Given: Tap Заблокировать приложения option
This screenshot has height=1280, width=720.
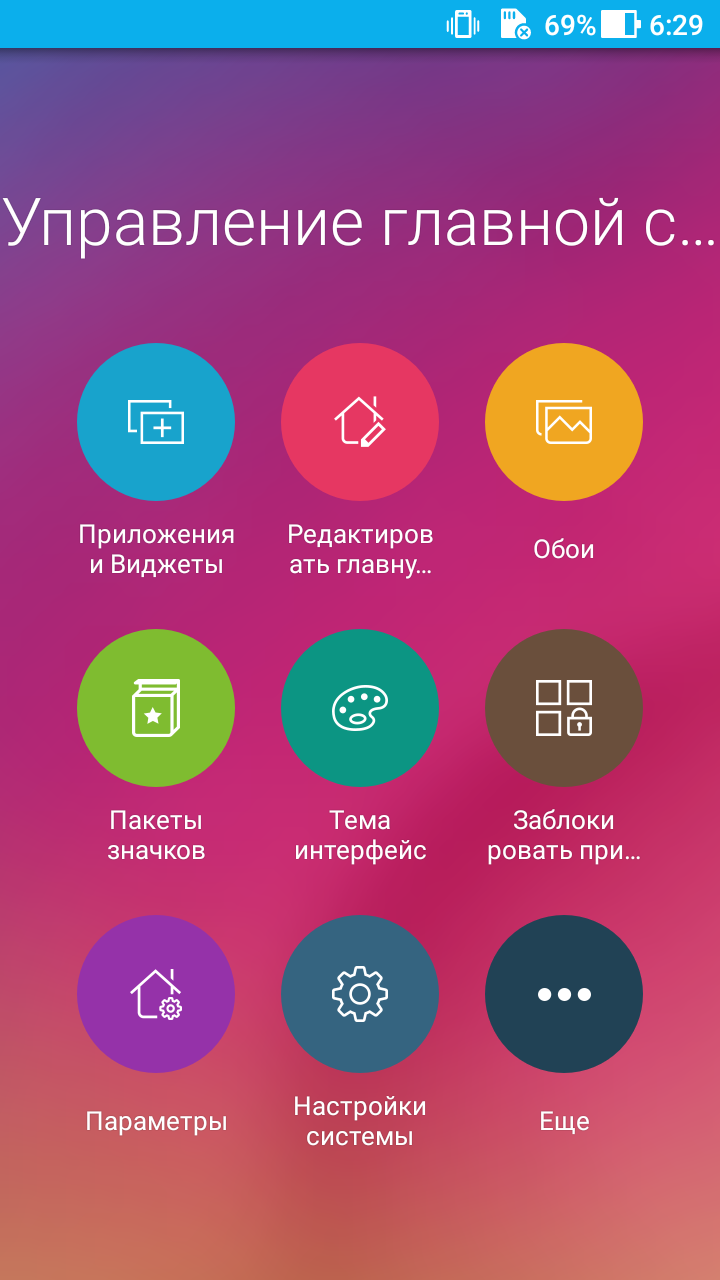Looking at the screenshot, I should tap(564, 708).
